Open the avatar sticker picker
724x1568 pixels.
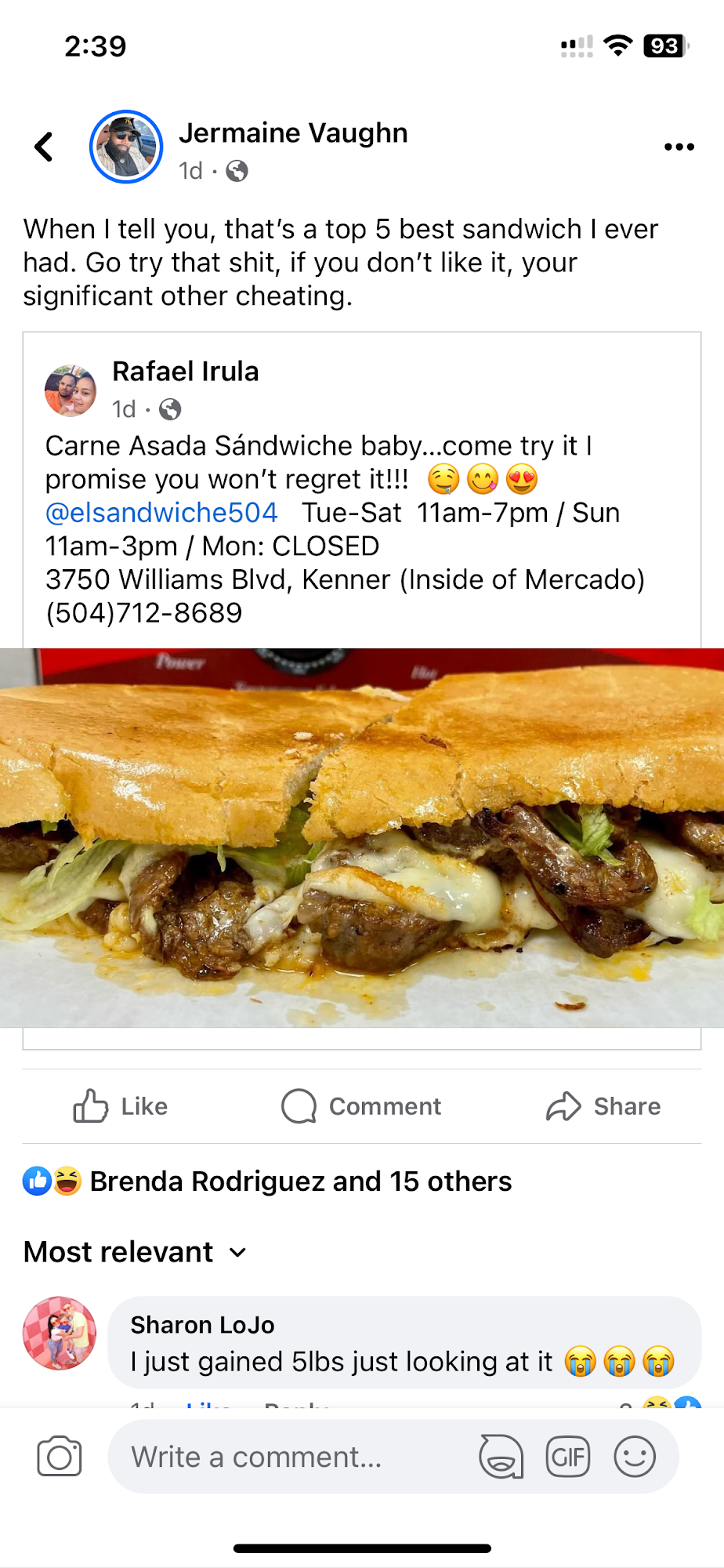501,1457
